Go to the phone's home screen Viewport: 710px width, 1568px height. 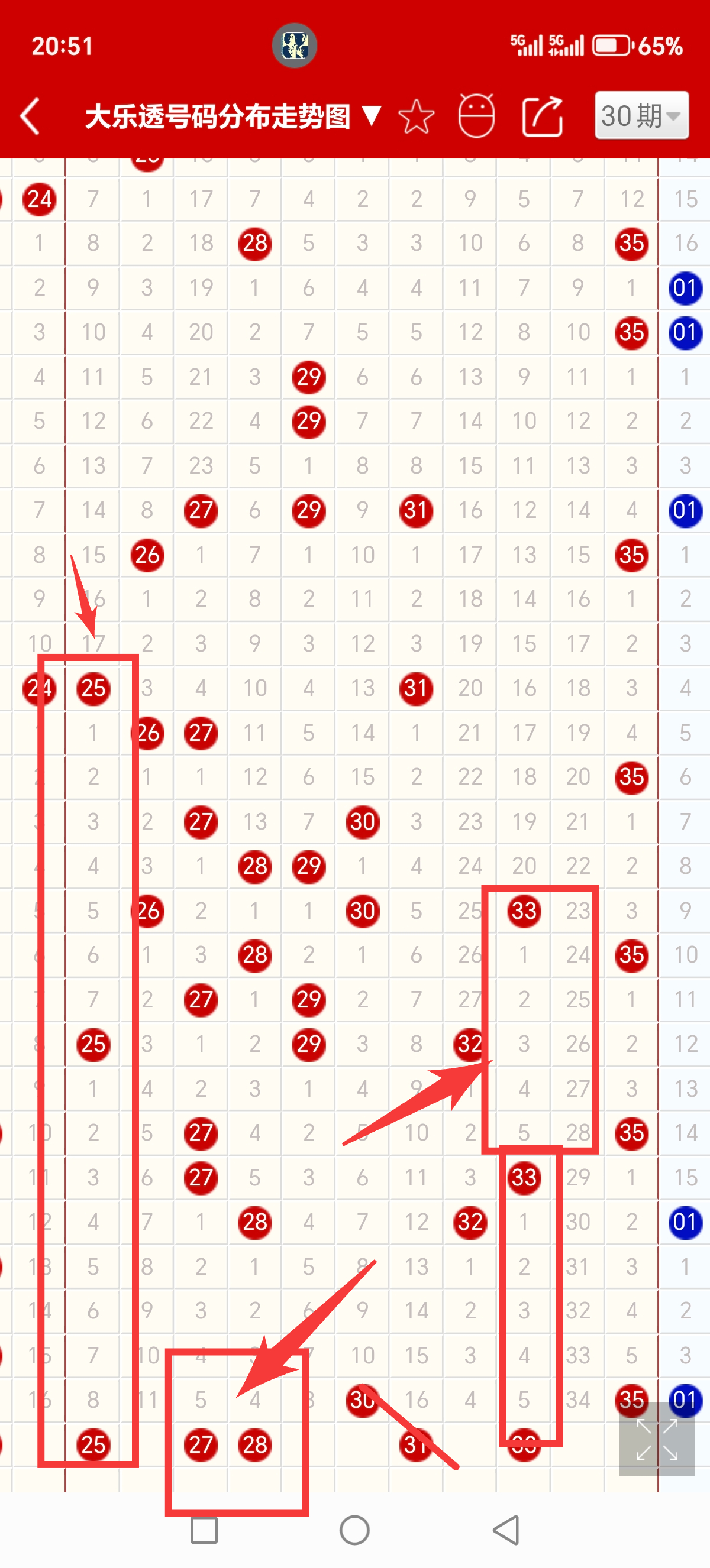click(354, 1530)
